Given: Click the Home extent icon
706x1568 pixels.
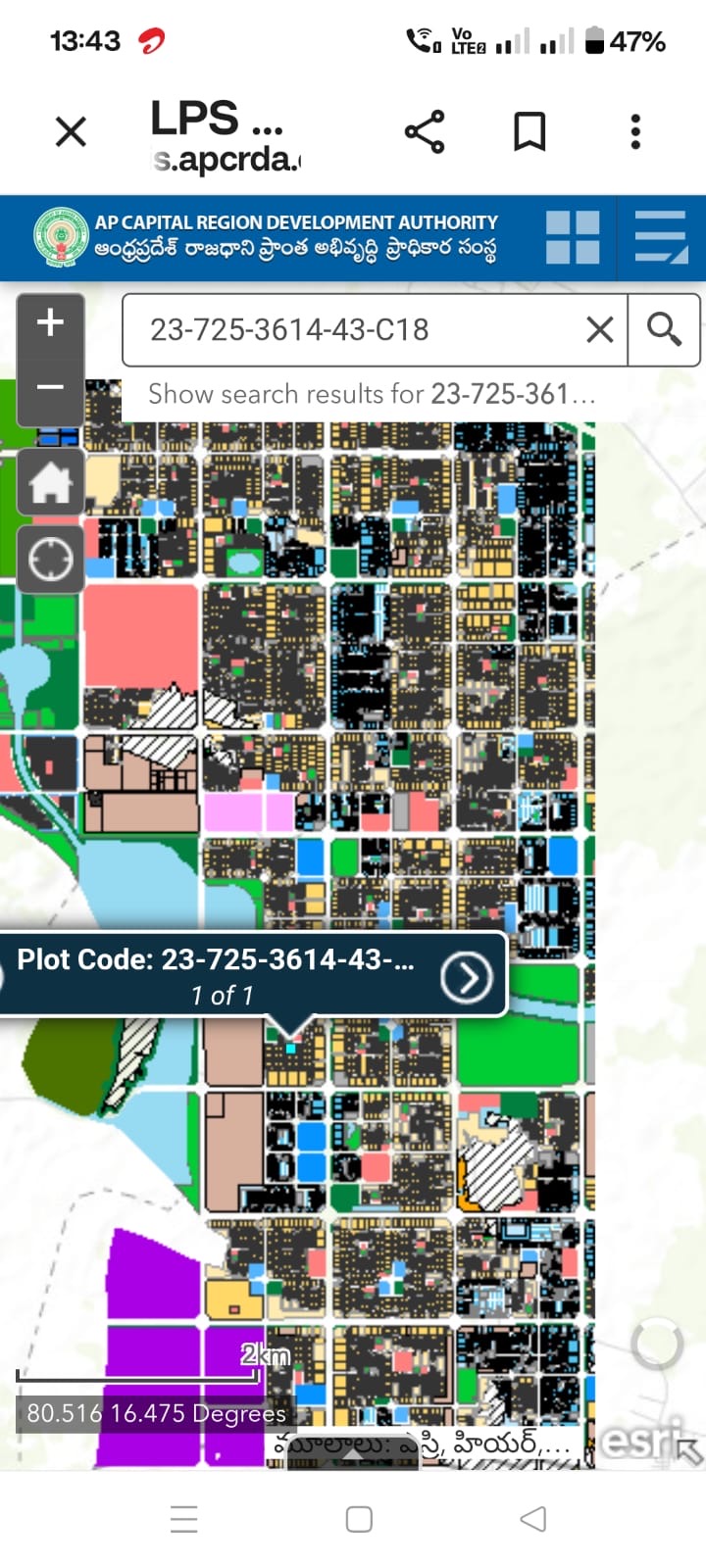Looking at the screenshot, I should point(50,482).
